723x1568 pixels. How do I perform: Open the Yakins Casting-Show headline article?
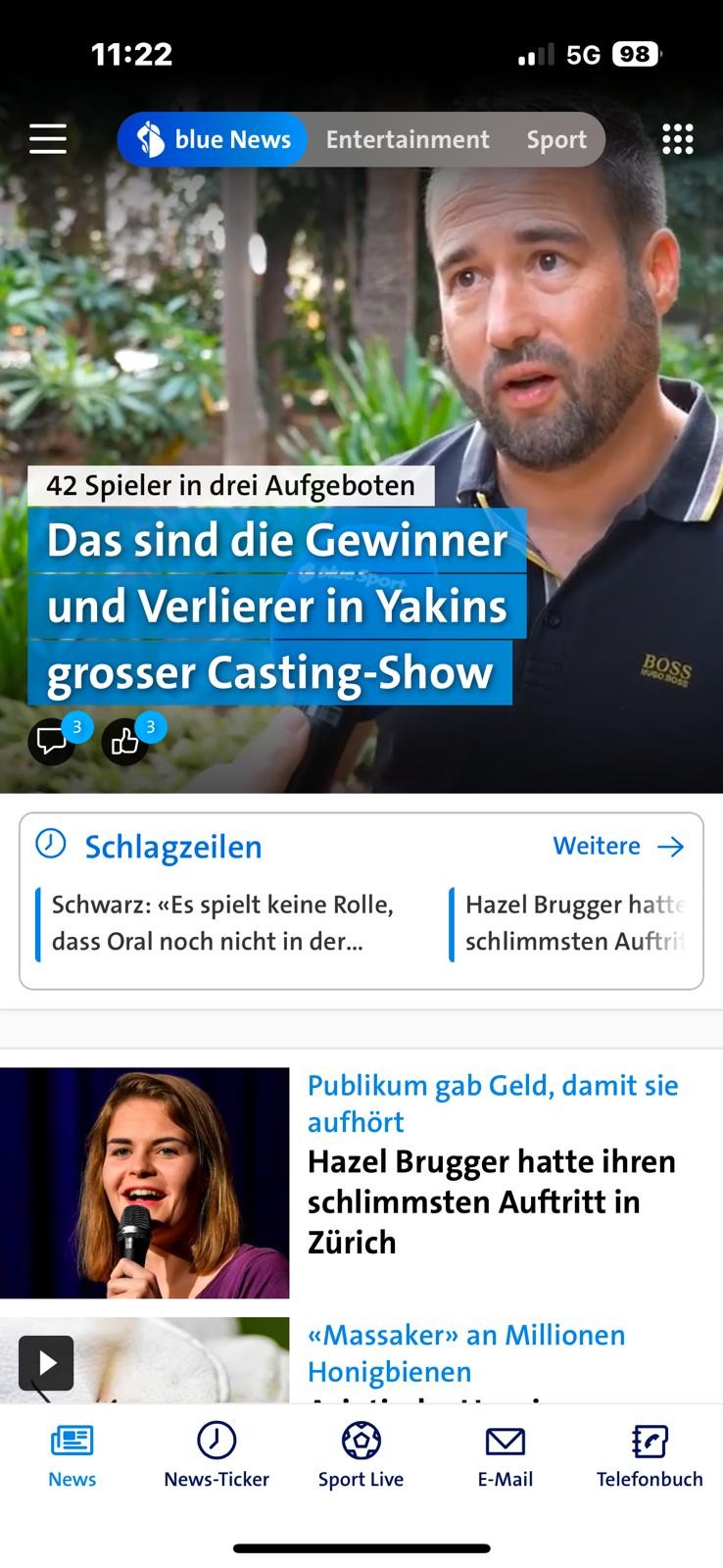click(x=277, y=606)
